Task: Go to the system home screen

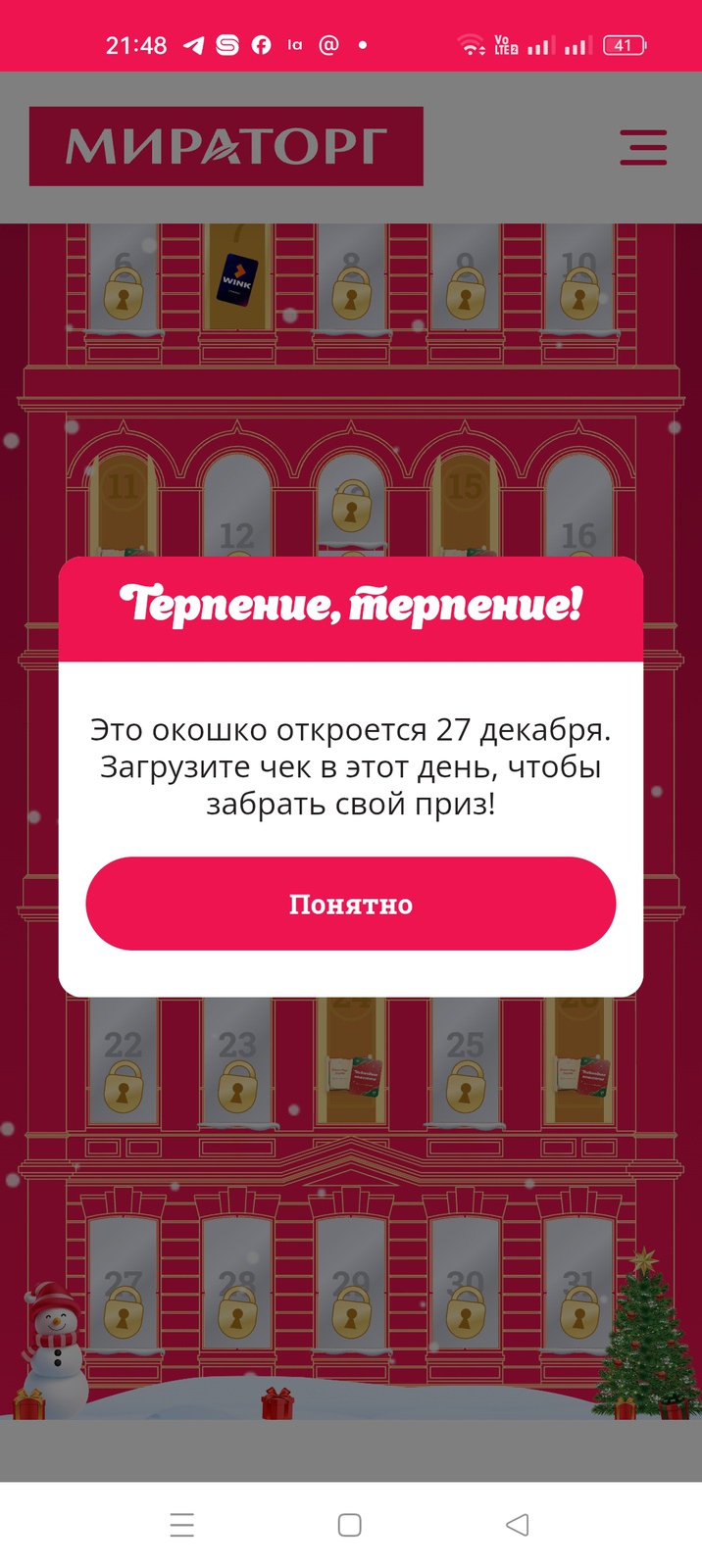Action: pyautogui.click(x=350, y=1525)
